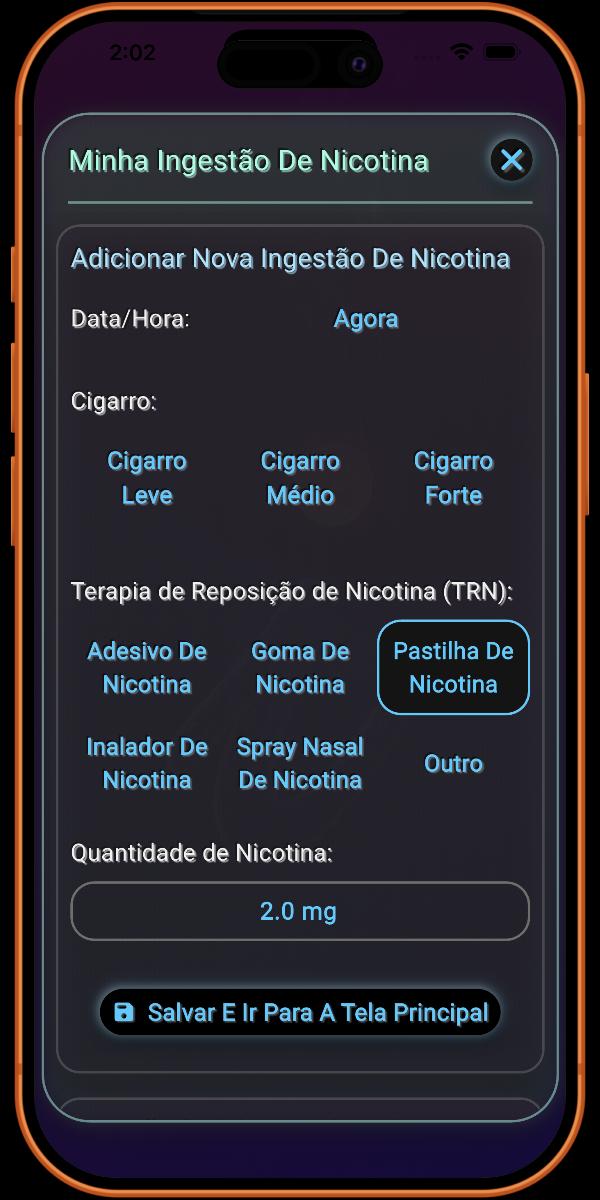Select Cigarro Leve

pos(147,478)
